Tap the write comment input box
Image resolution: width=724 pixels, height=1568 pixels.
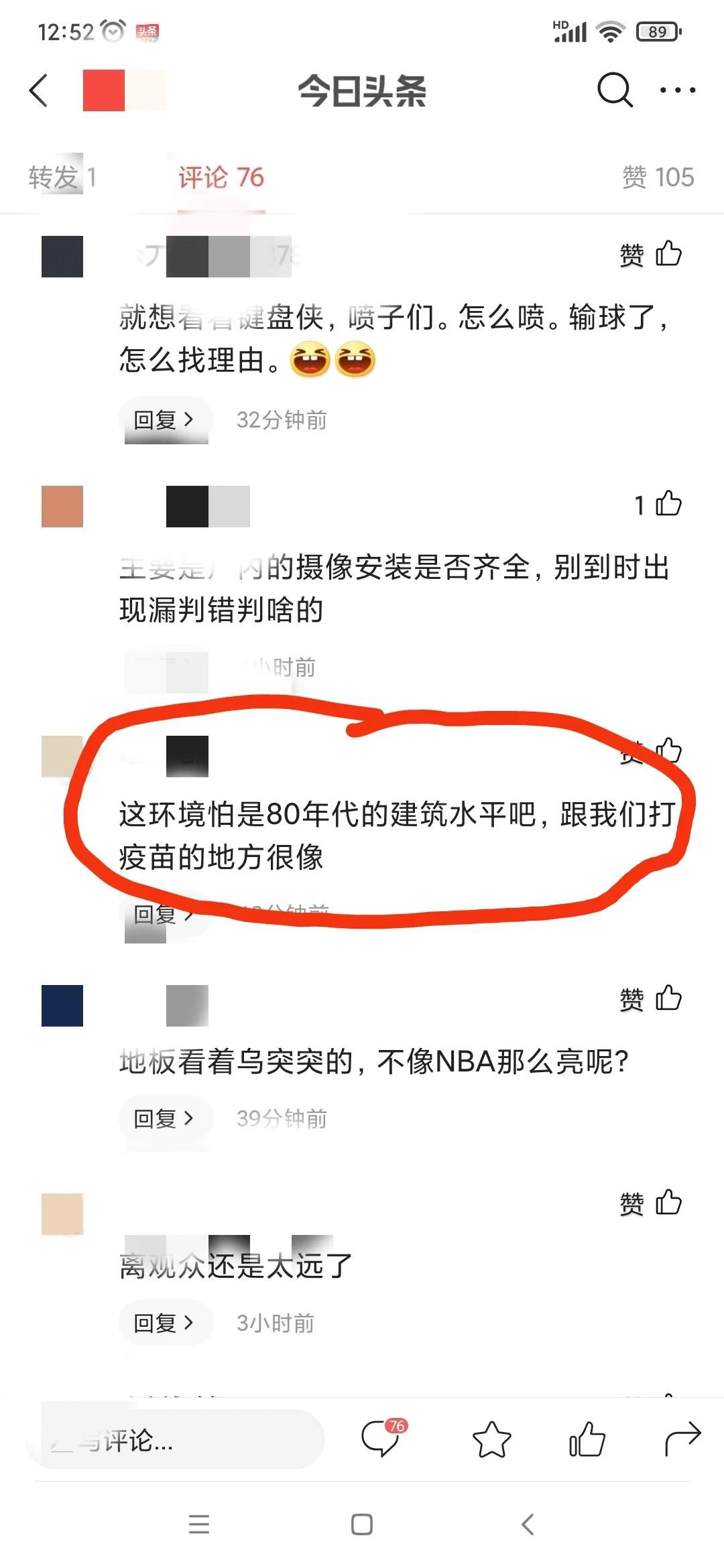pyautogui.click(x=176, y=1440)
